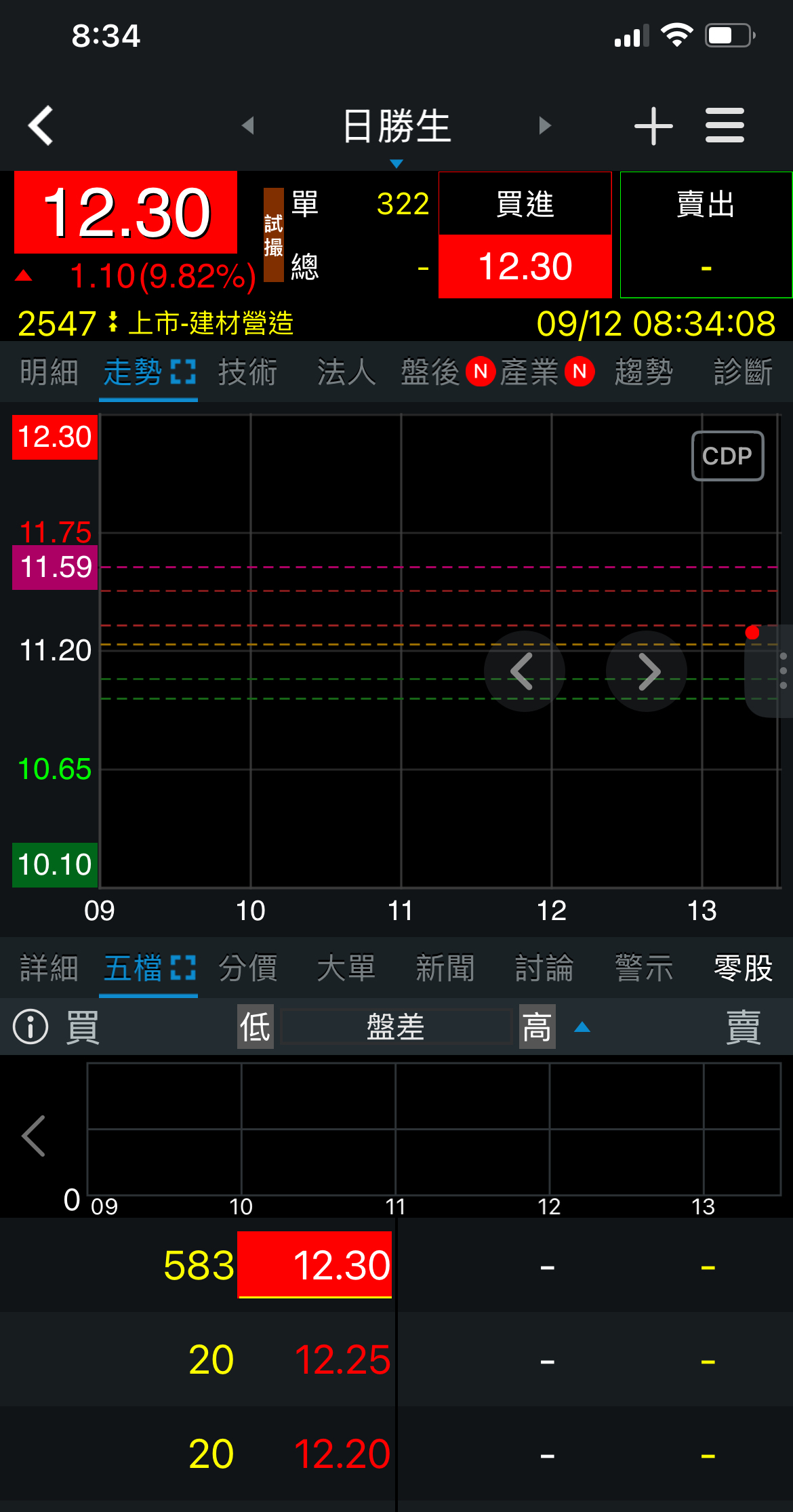Tap the info icon beside 買

tap(30, 1027)
